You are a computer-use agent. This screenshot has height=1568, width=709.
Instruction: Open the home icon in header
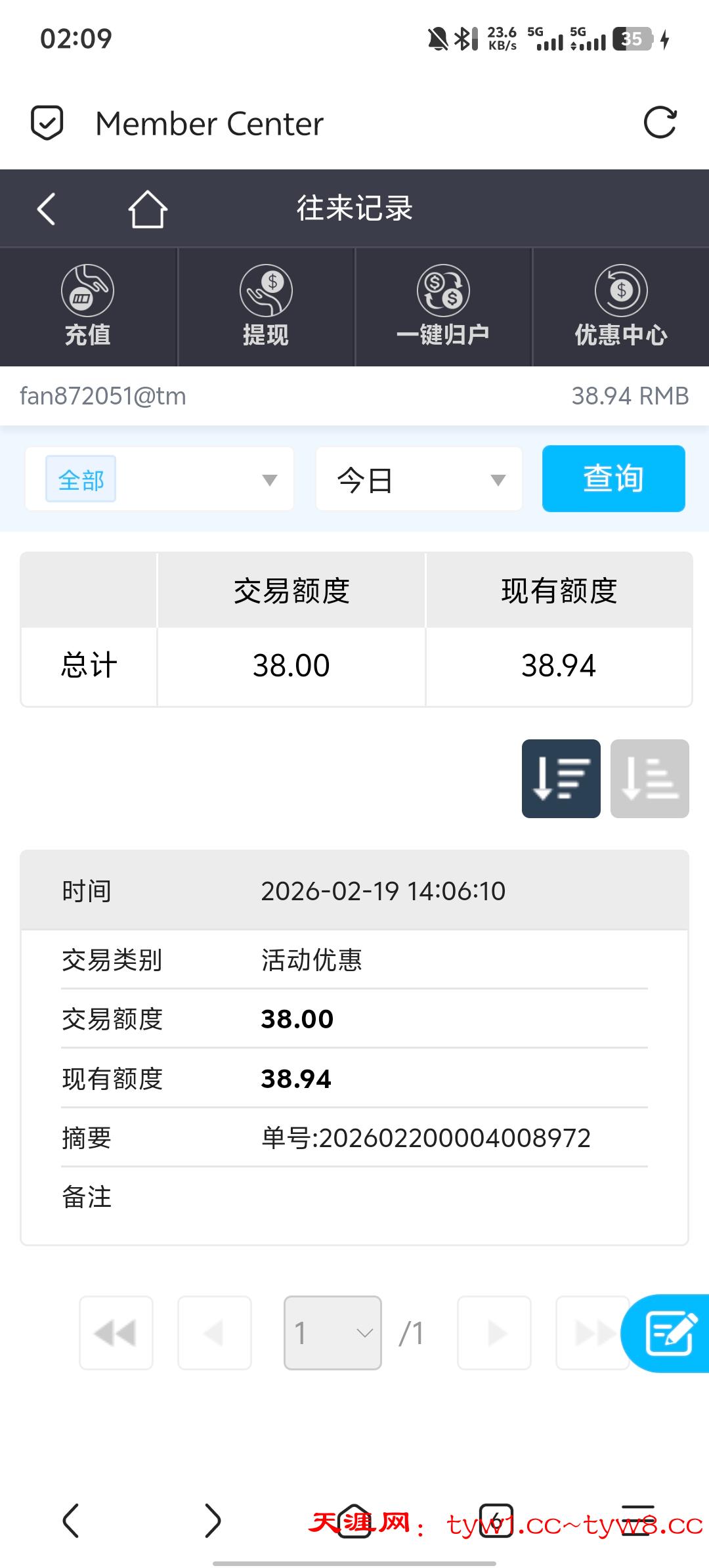tap(147, 209)
